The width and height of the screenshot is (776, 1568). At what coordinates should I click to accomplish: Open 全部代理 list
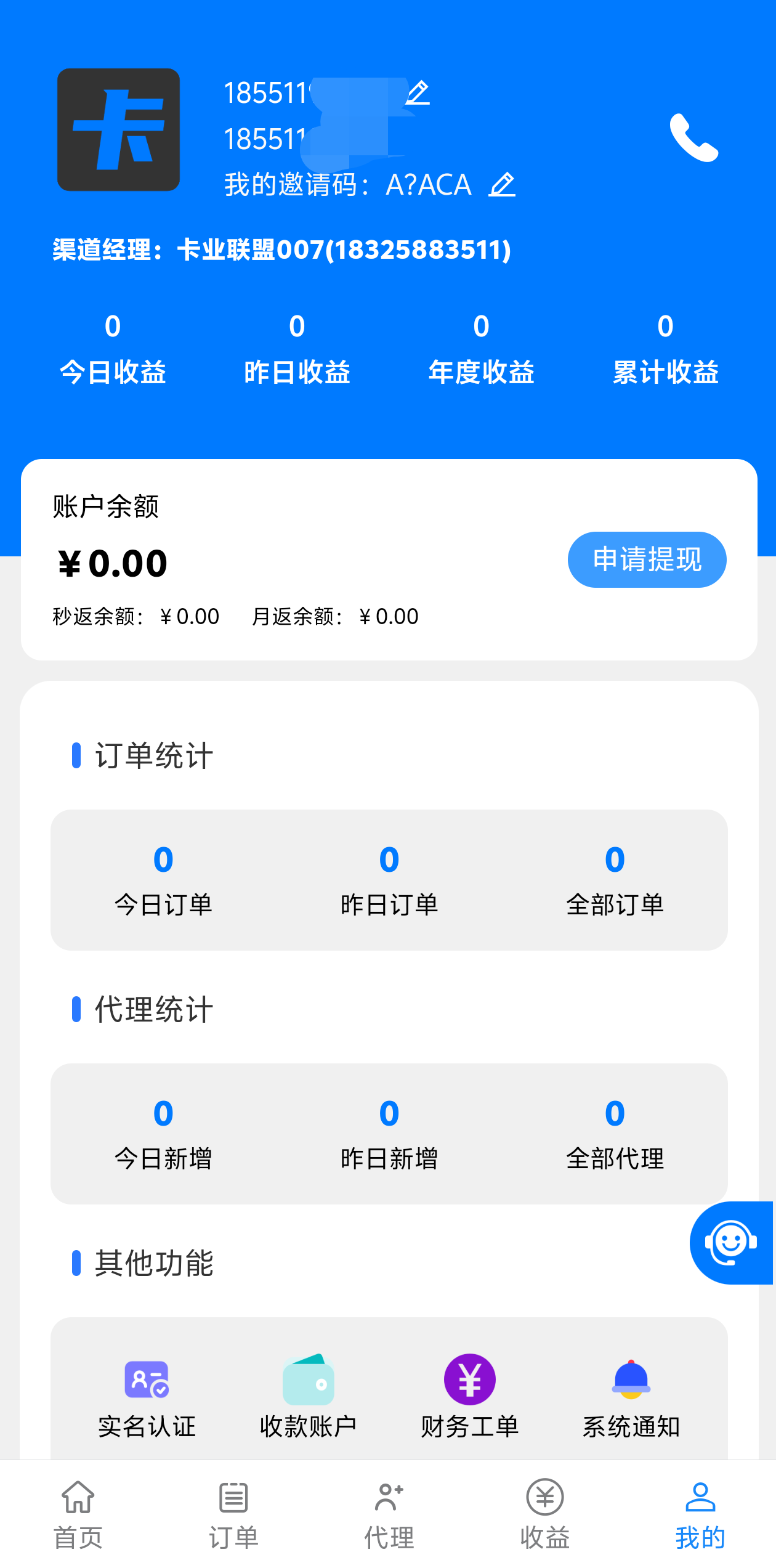(x=615, y=1134)
